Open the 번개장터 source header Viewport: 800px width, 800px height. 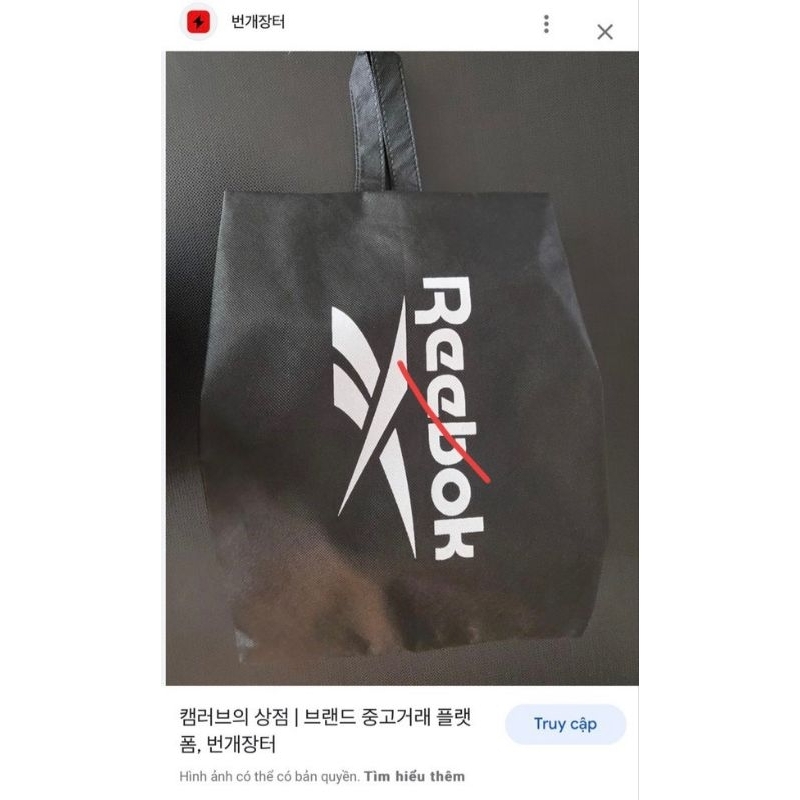257,22
